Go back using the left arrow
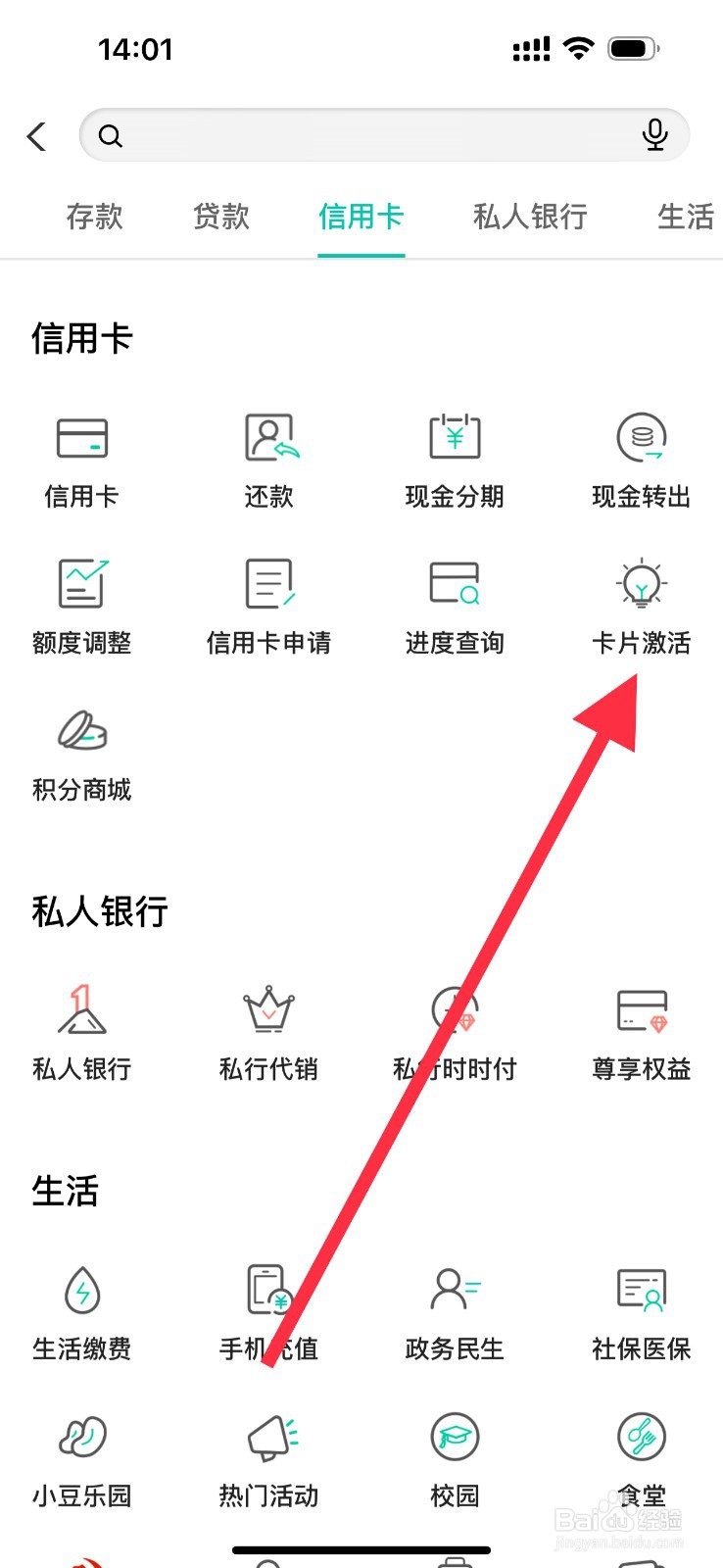 (36, 136)
